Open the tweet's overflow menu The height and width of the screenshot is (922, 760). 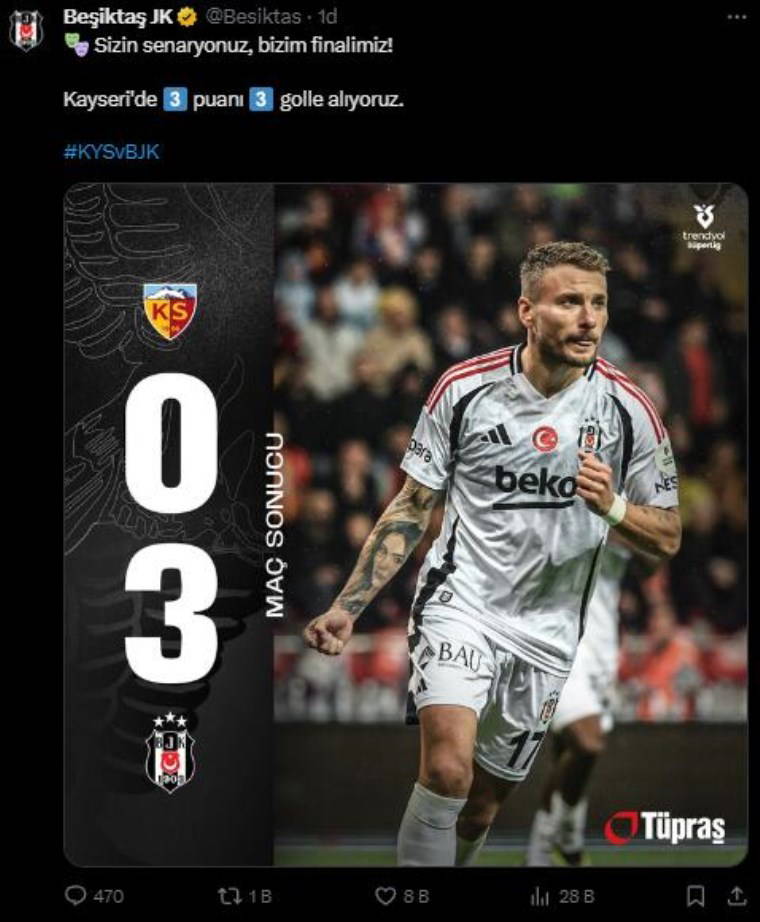[x=736, y=17]
